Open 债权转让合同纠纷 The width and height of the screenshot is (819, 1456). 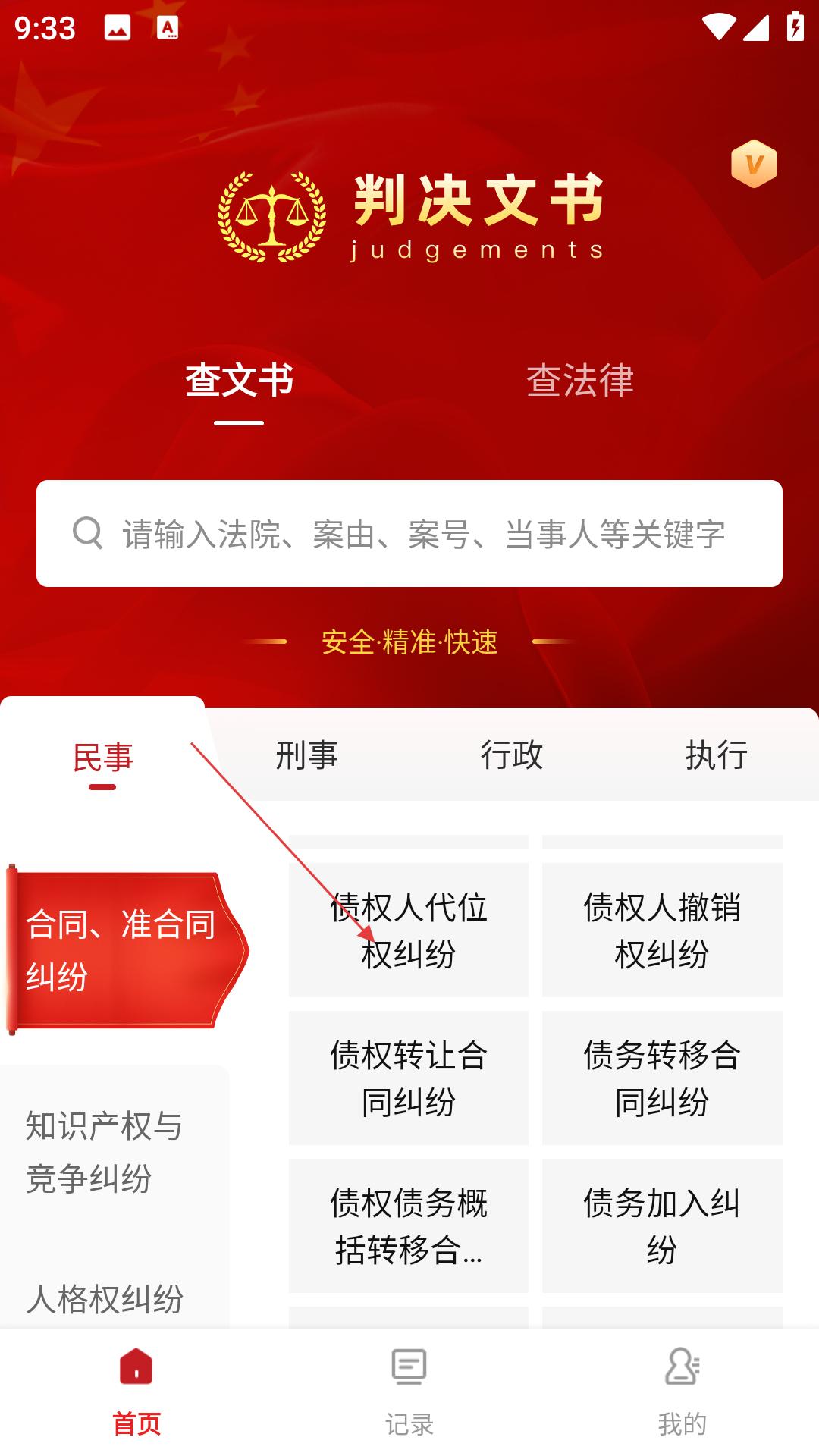[x=409, y=1078]
